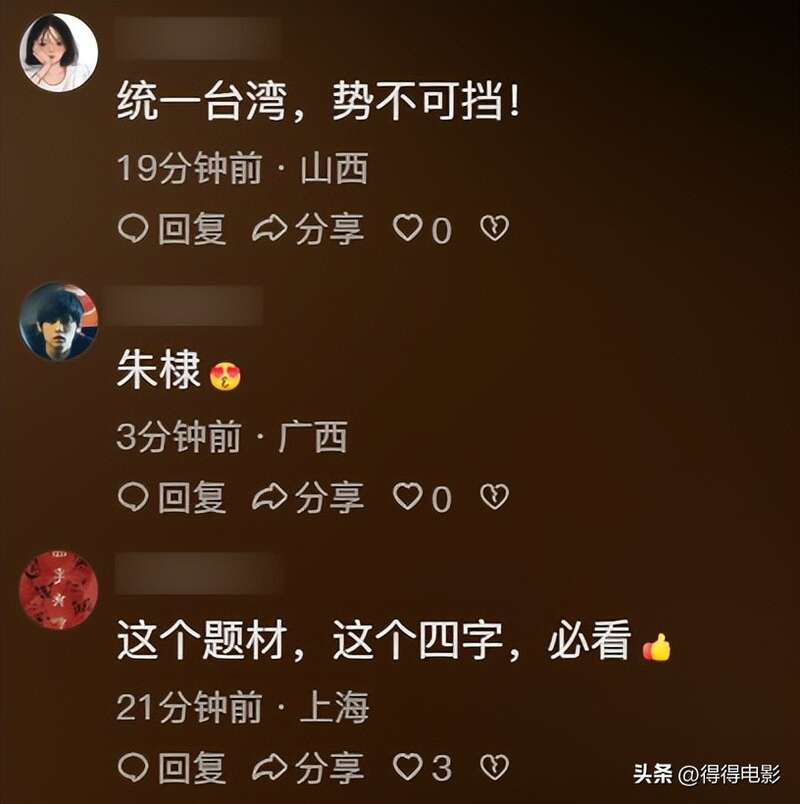Viewport: 800px width, 804px height.
Task: Reply to the 统一台湾 comment from 山西
Action: click(x=172, y=229)
